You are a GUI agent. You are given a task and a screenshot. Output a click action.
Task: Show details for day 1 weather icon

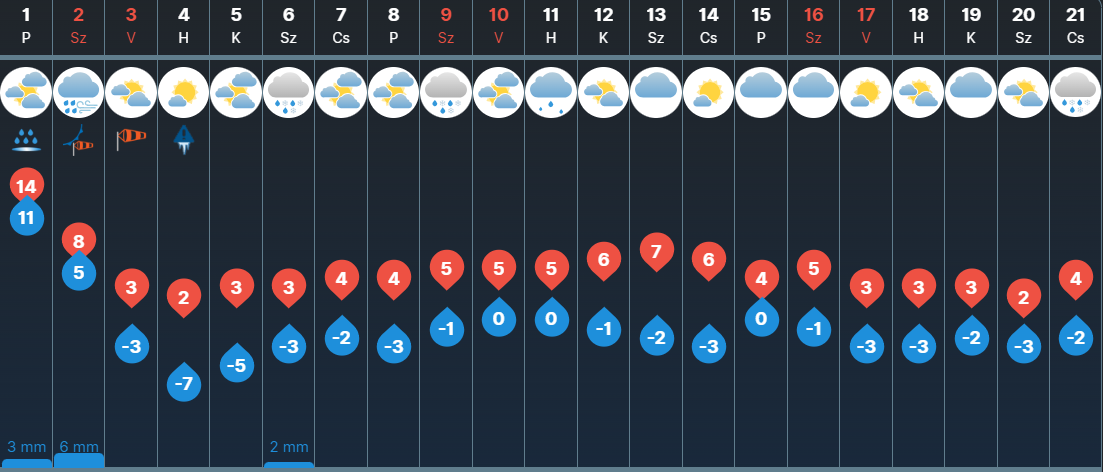click(26, 93)
